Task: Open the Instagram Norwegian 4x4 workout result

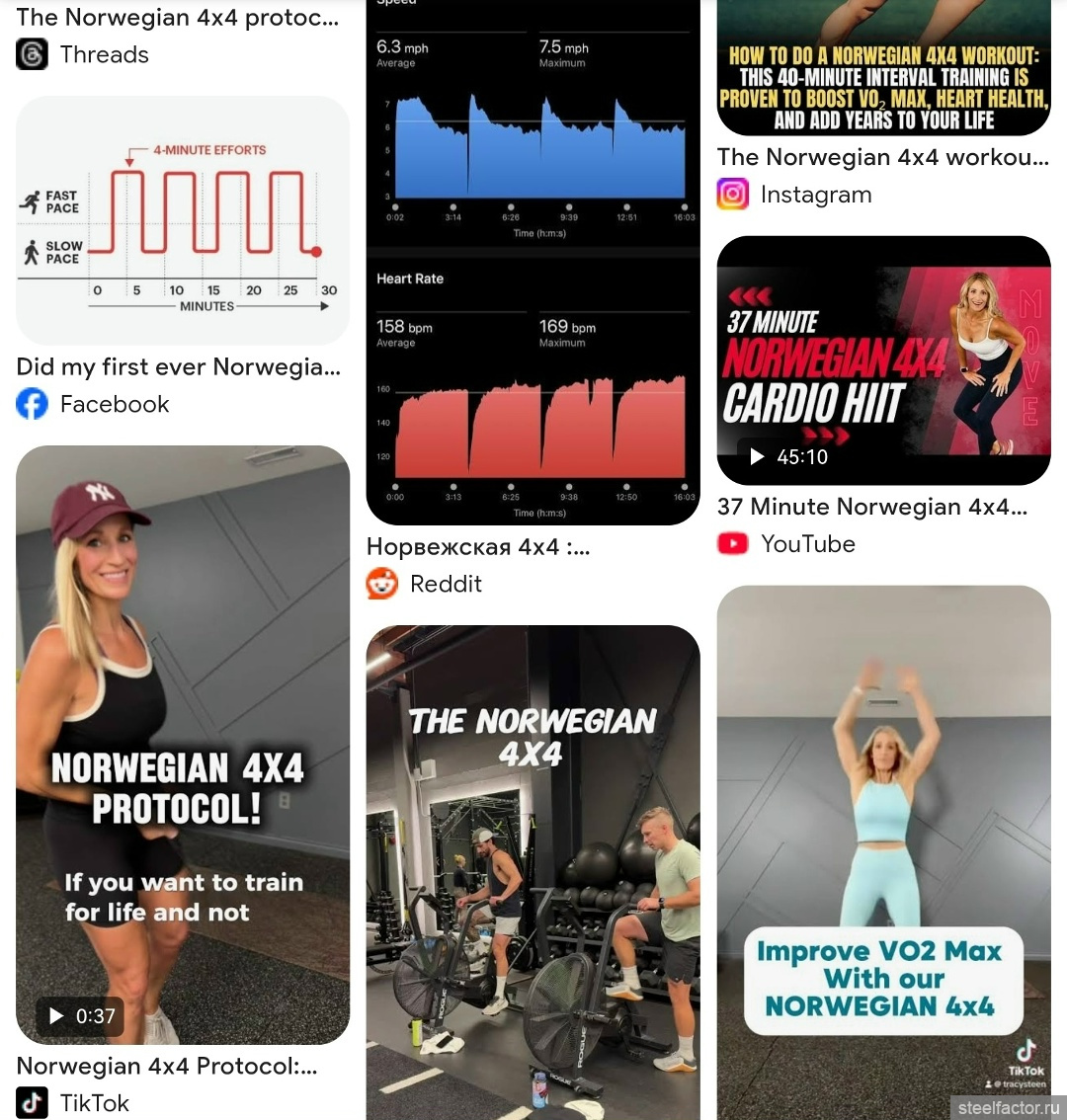Action: 882,158
